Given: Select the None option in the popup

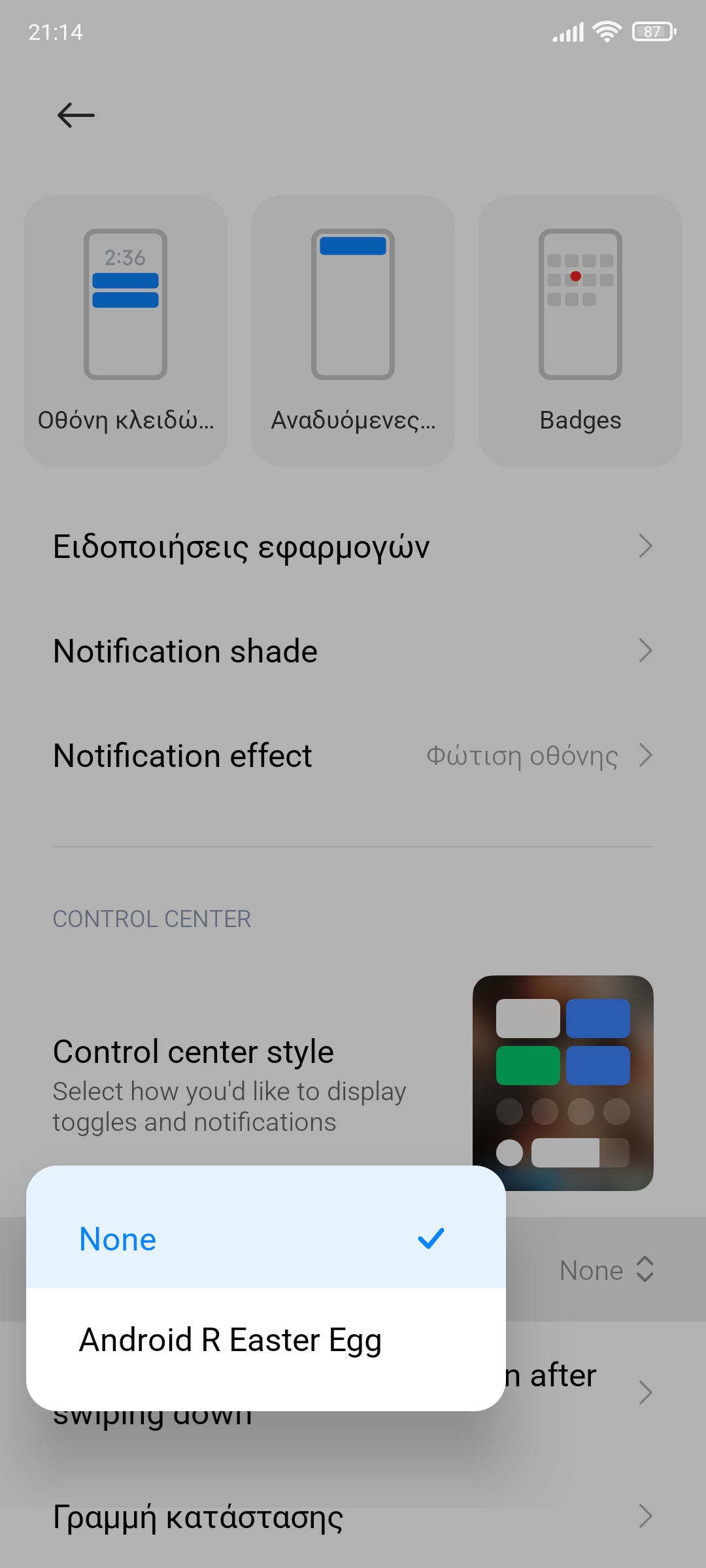Looking at the screenshot, I should [x=265, y=1238].
